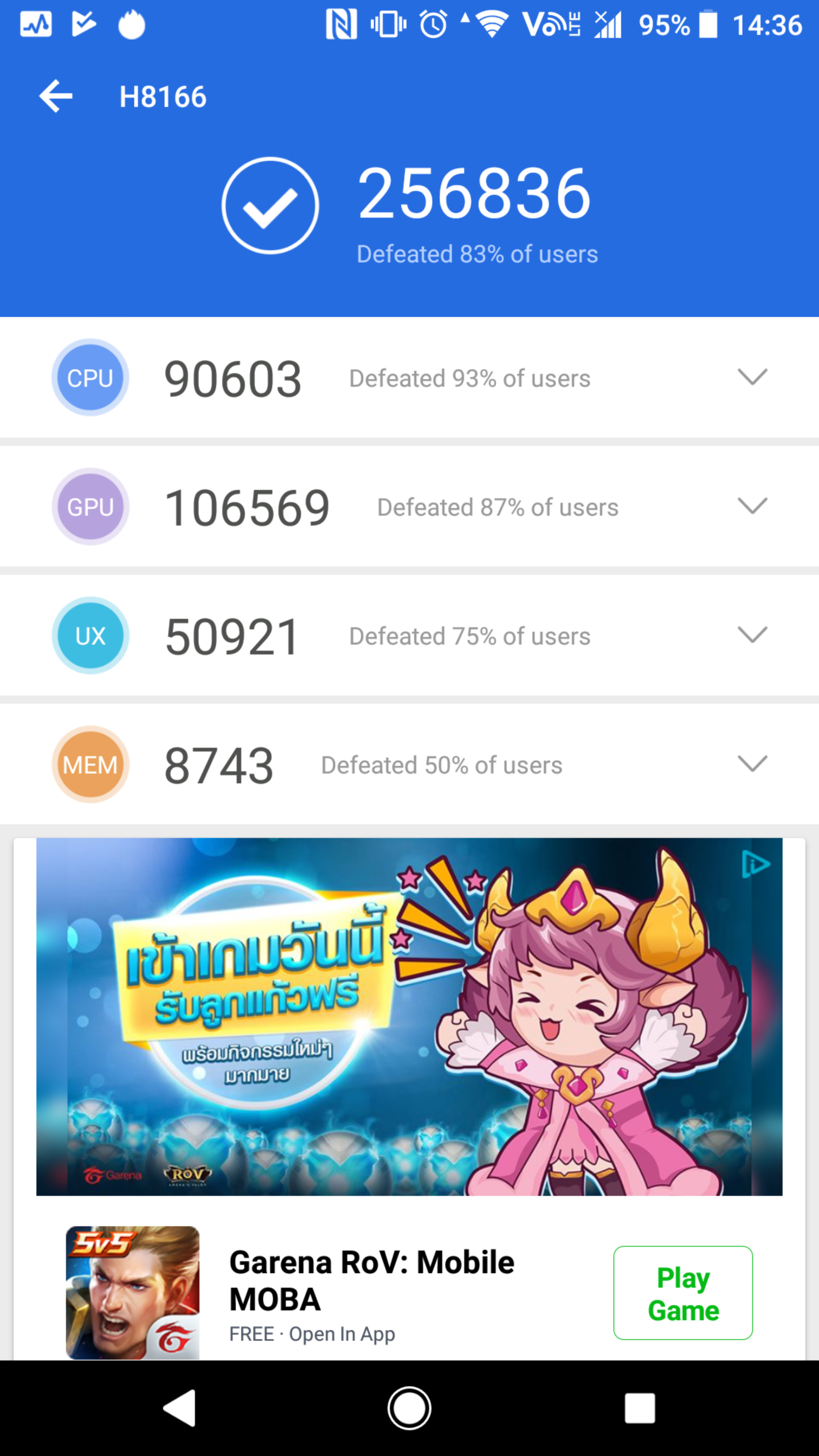Viewport: 819px width, 1456px height.
Task: Tap the system home button
Action: click(409, 1408)
